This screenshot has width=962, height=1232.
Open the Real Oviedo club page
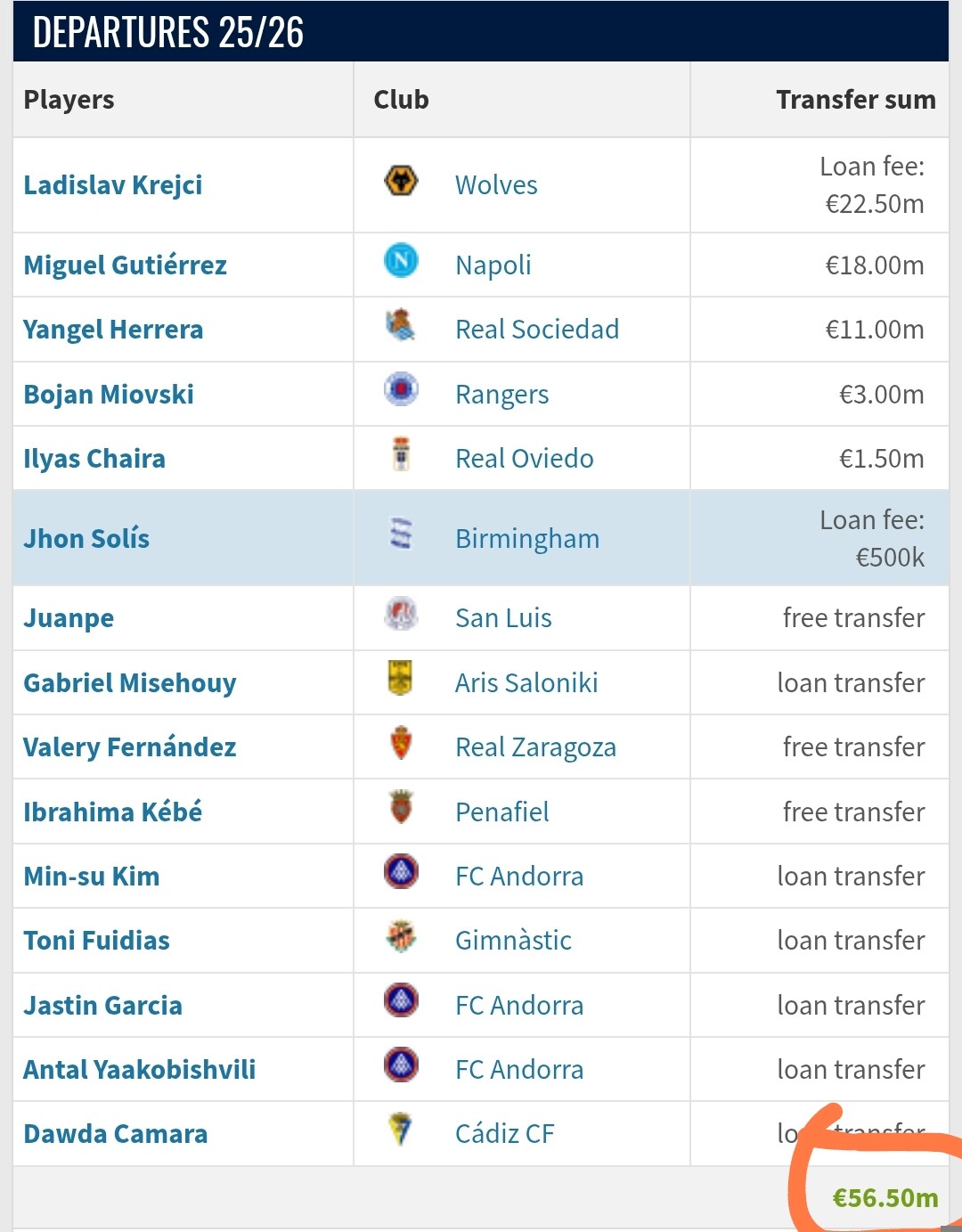point(524,459)
